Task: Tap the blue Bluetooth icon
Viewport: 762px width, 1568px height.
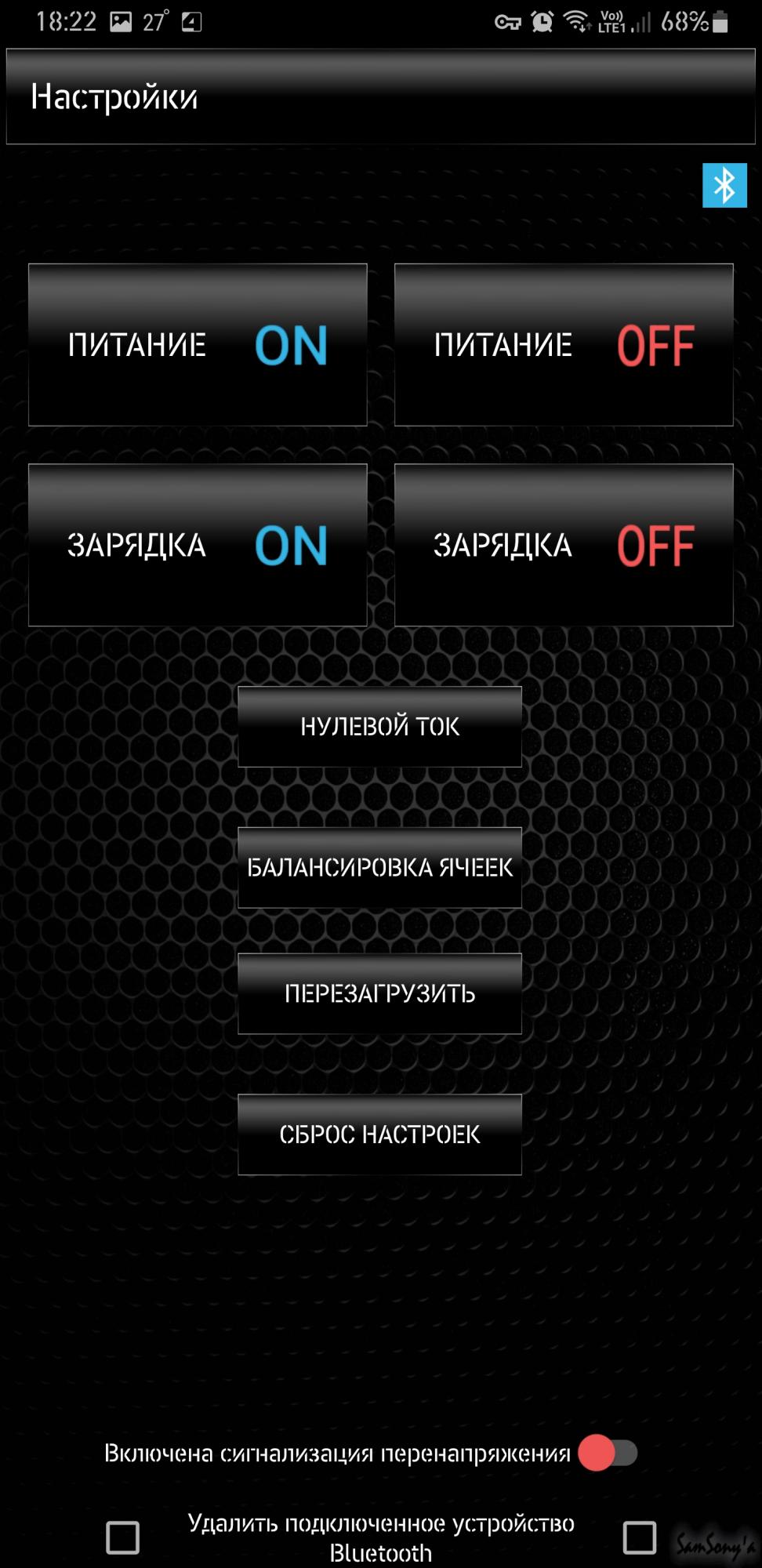Action: tap(724, 186)
